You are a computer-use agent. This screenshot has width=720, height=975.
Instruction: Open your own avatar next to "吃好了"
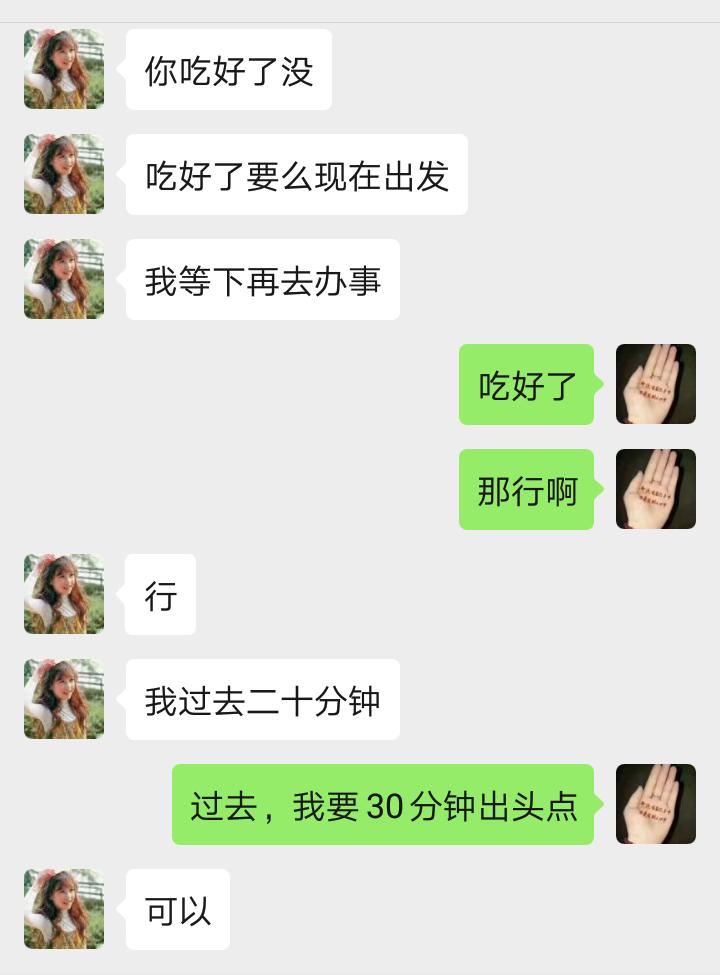[656, 384]
